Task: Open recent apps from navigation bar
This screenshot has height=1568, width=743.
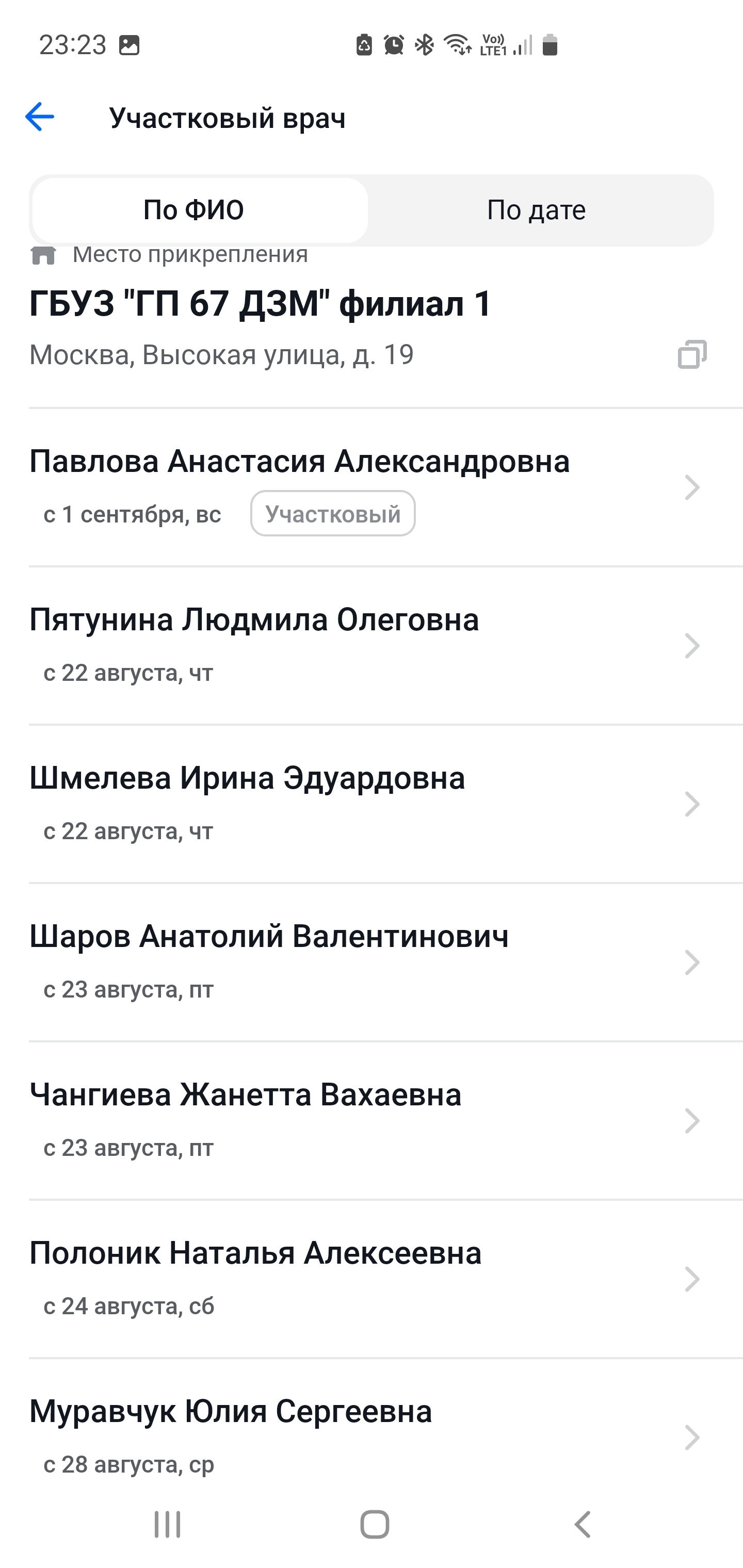Action: click(x=168, y=1524)
